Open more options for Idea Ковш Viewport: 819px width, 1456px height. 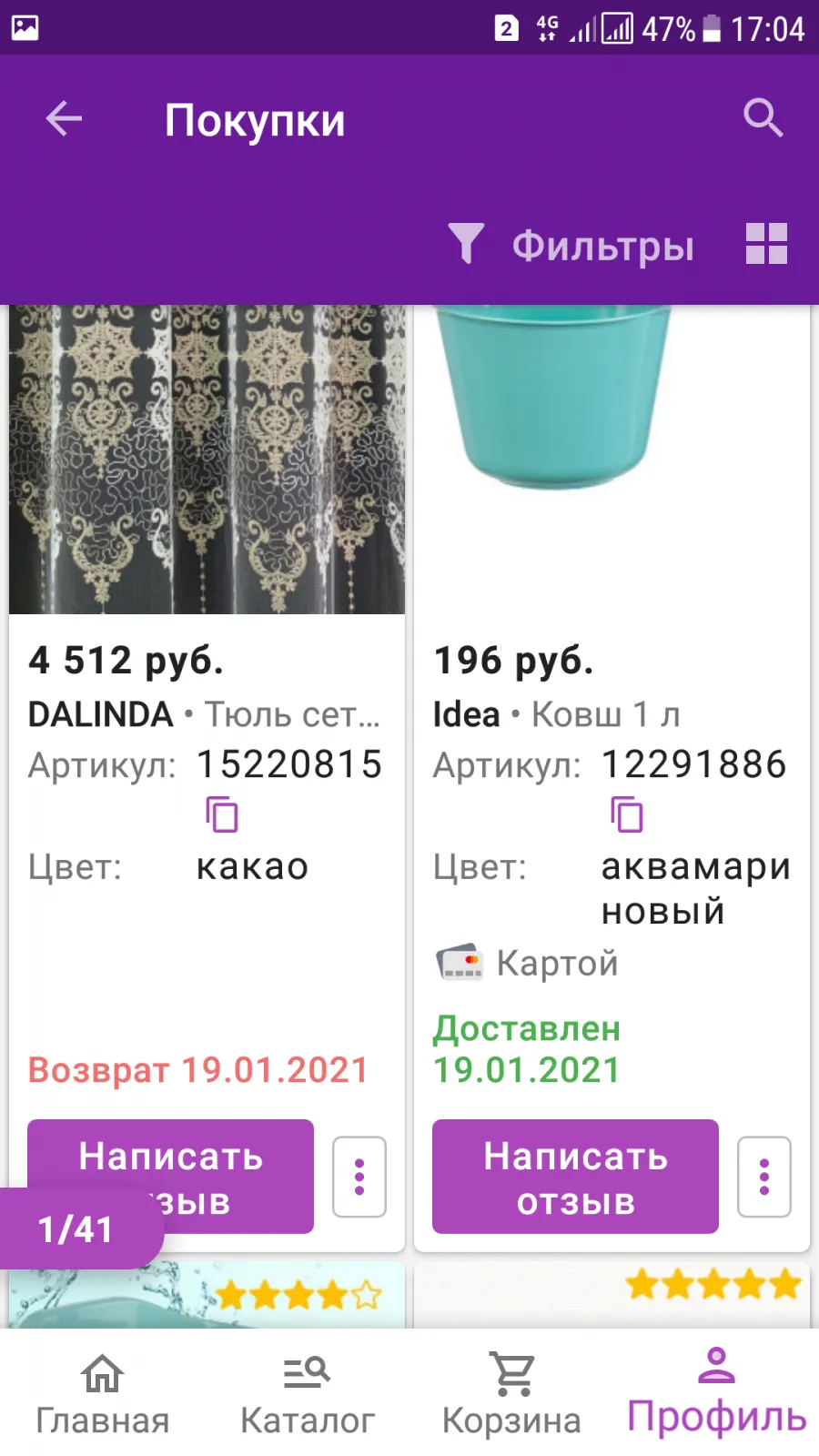[x=764, y=1177]
